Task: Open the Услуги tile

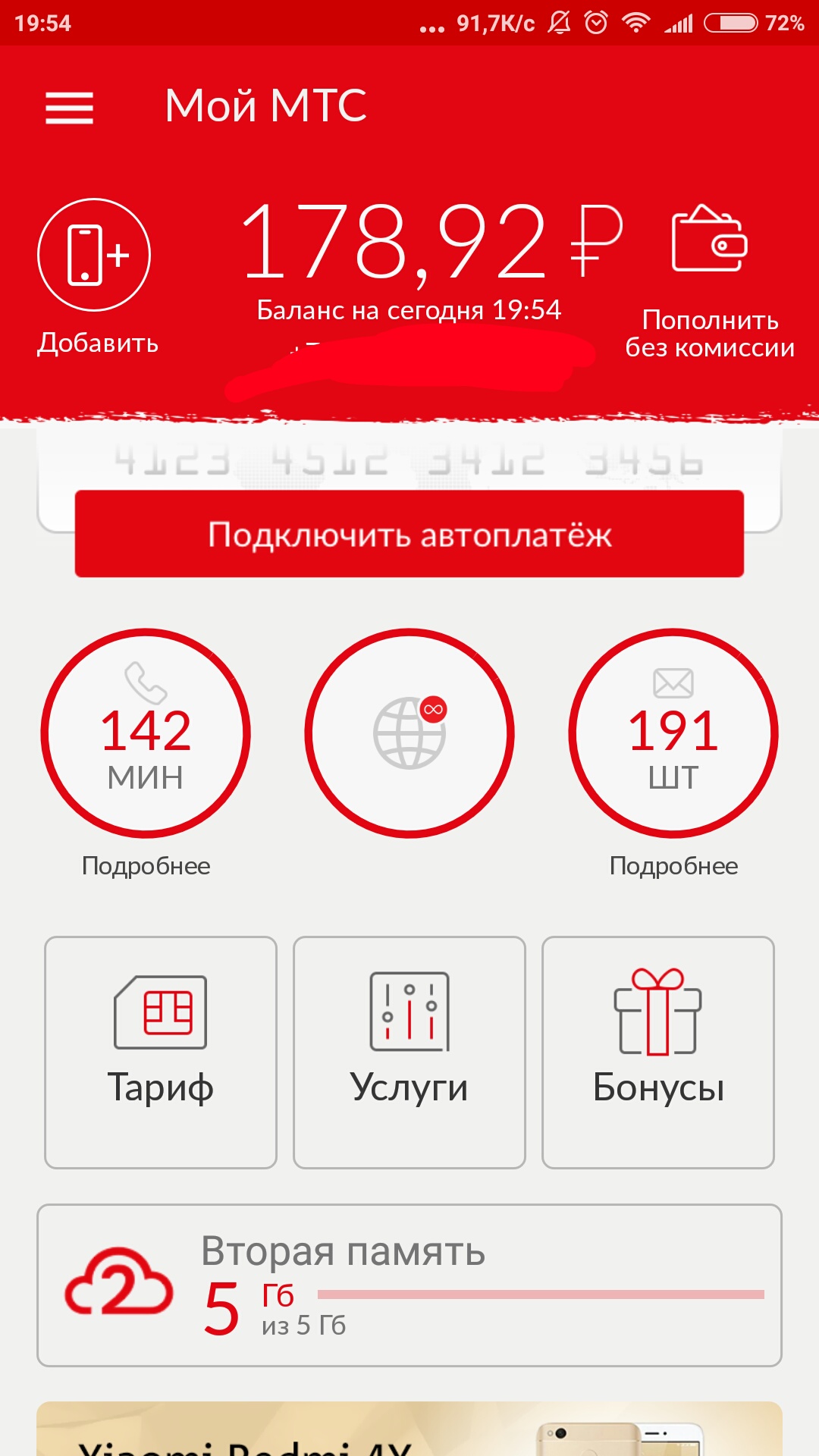Action: (x=409, y=1052)
